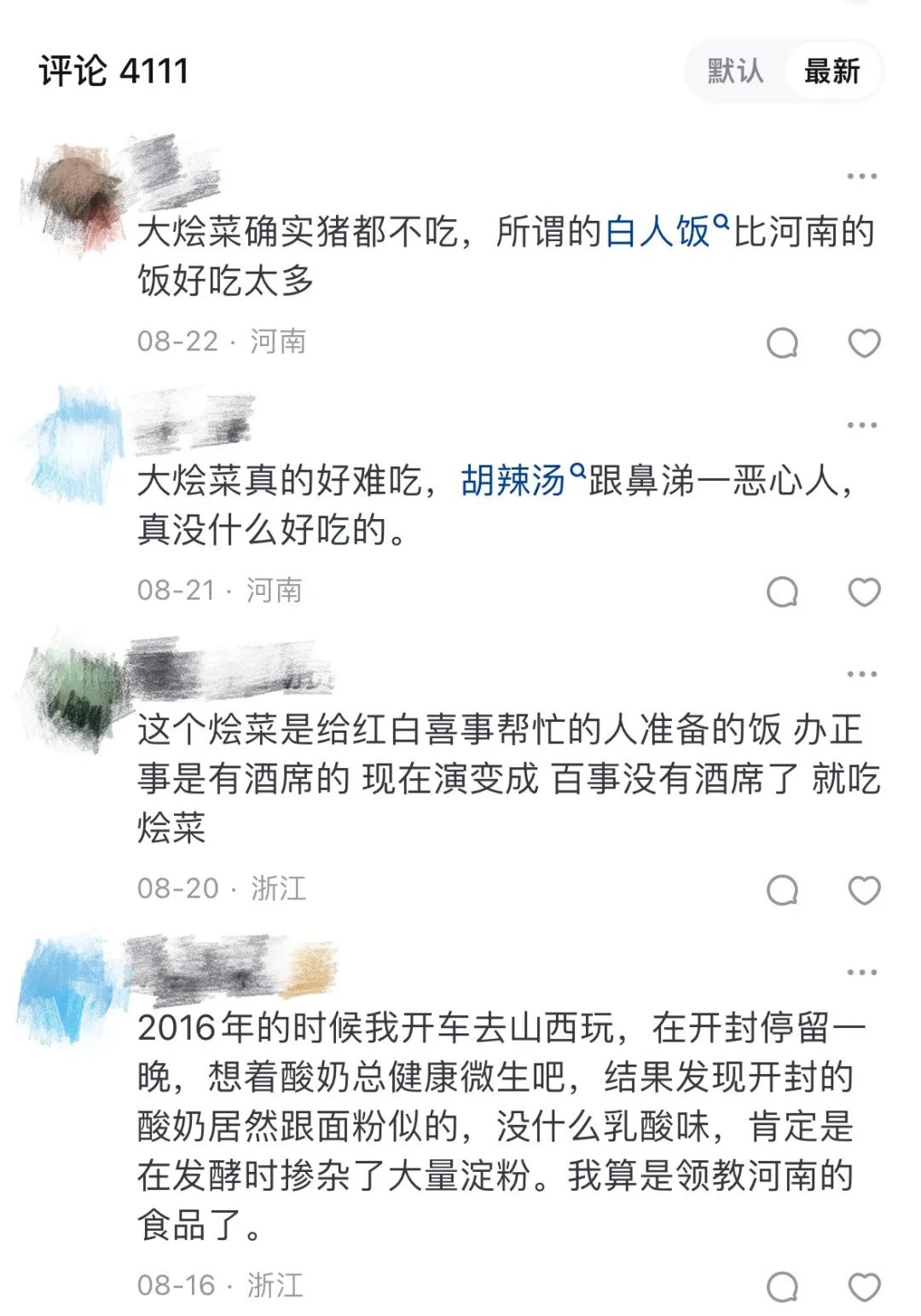The width and height of the screenshot is (921, 1316).
Task: Reply to the 08-20 浙江 comment
Action: (x=782, y=890)
